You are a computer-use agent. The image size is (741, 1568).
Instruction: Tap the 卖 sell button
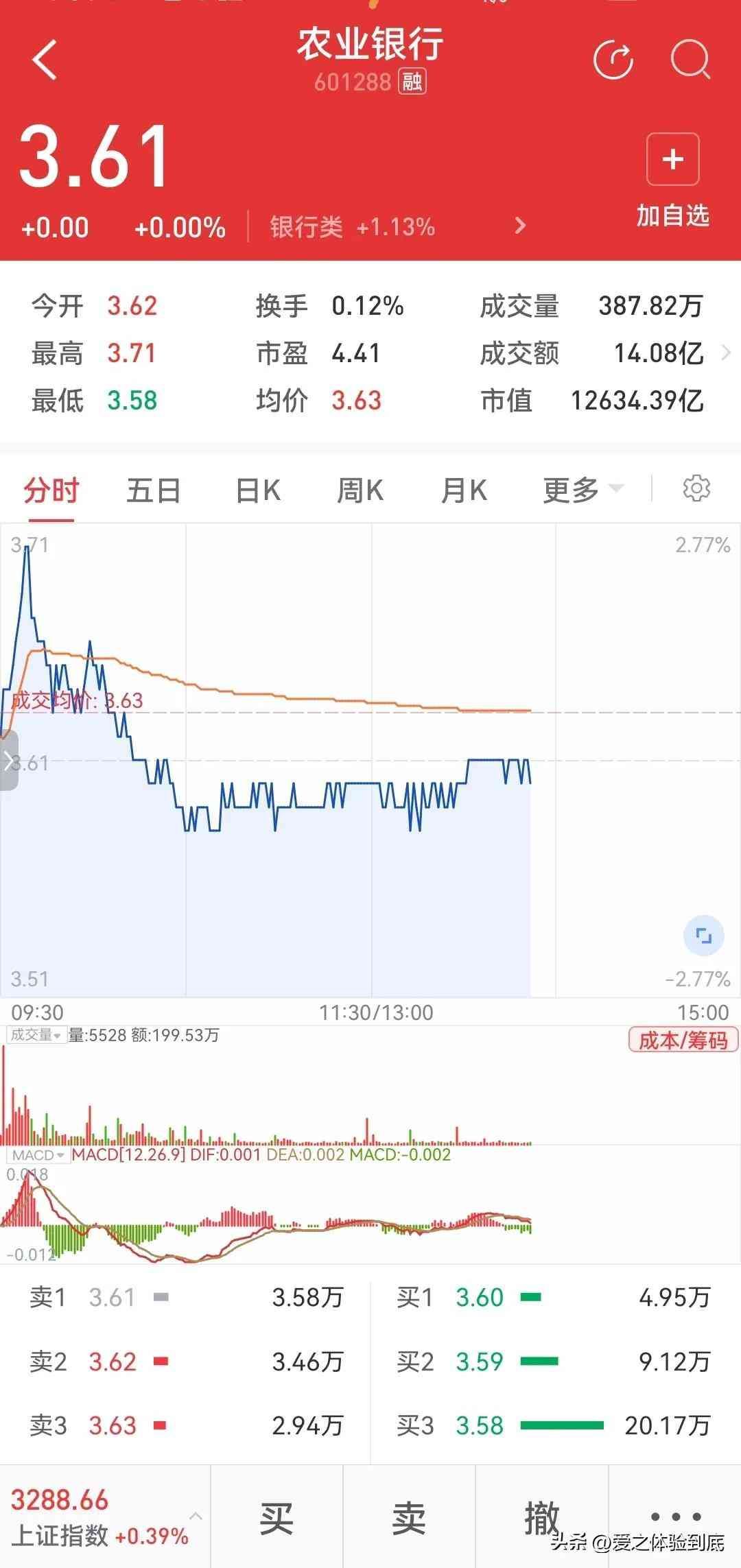[409, 1517]
